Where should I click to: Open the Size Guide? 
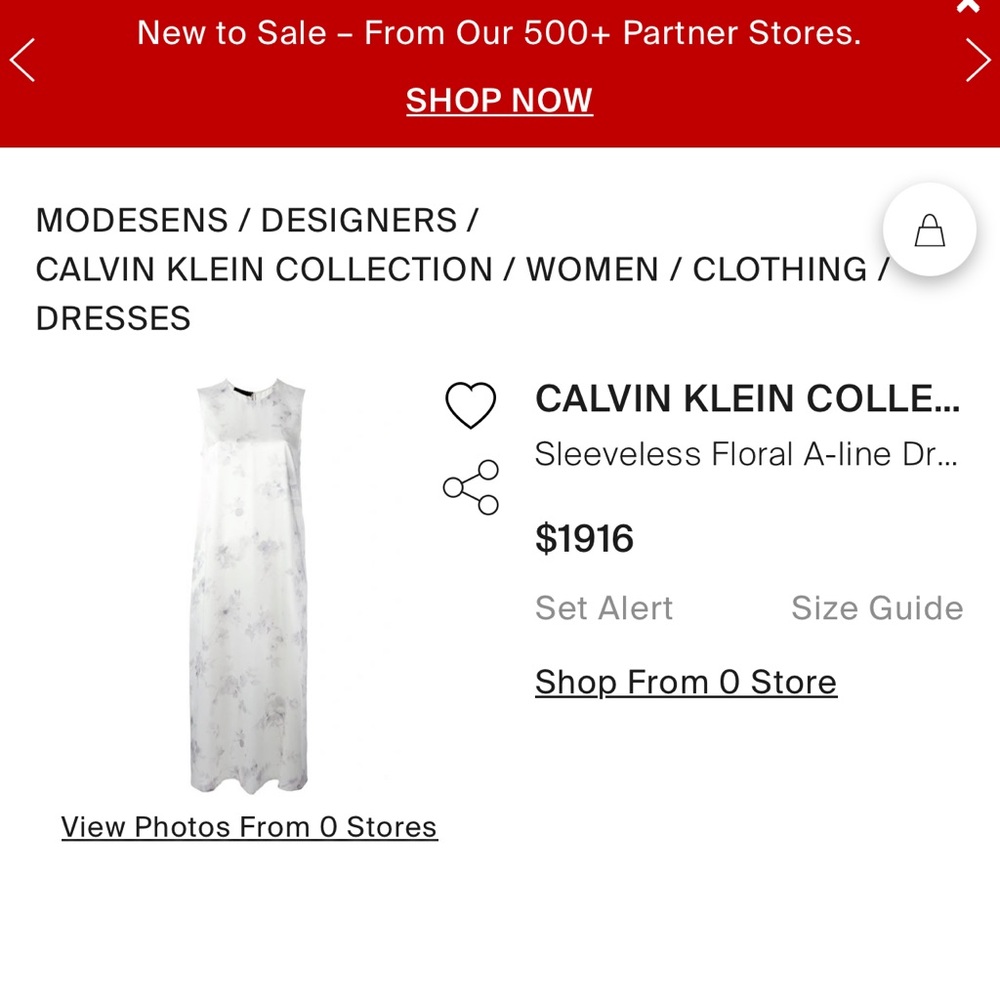pos(877,608)
